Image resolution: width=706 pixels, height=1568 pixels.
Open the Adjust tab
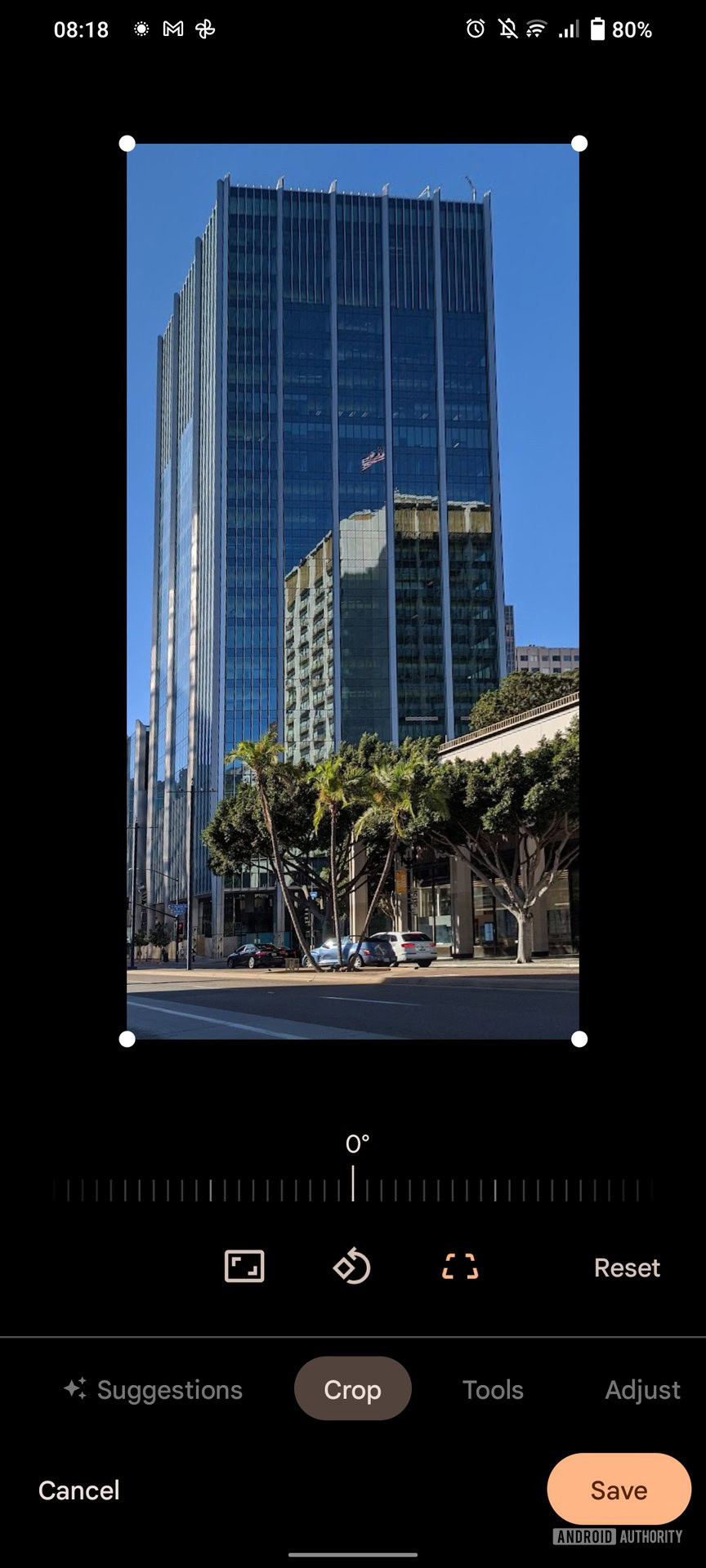[642, 1389]
